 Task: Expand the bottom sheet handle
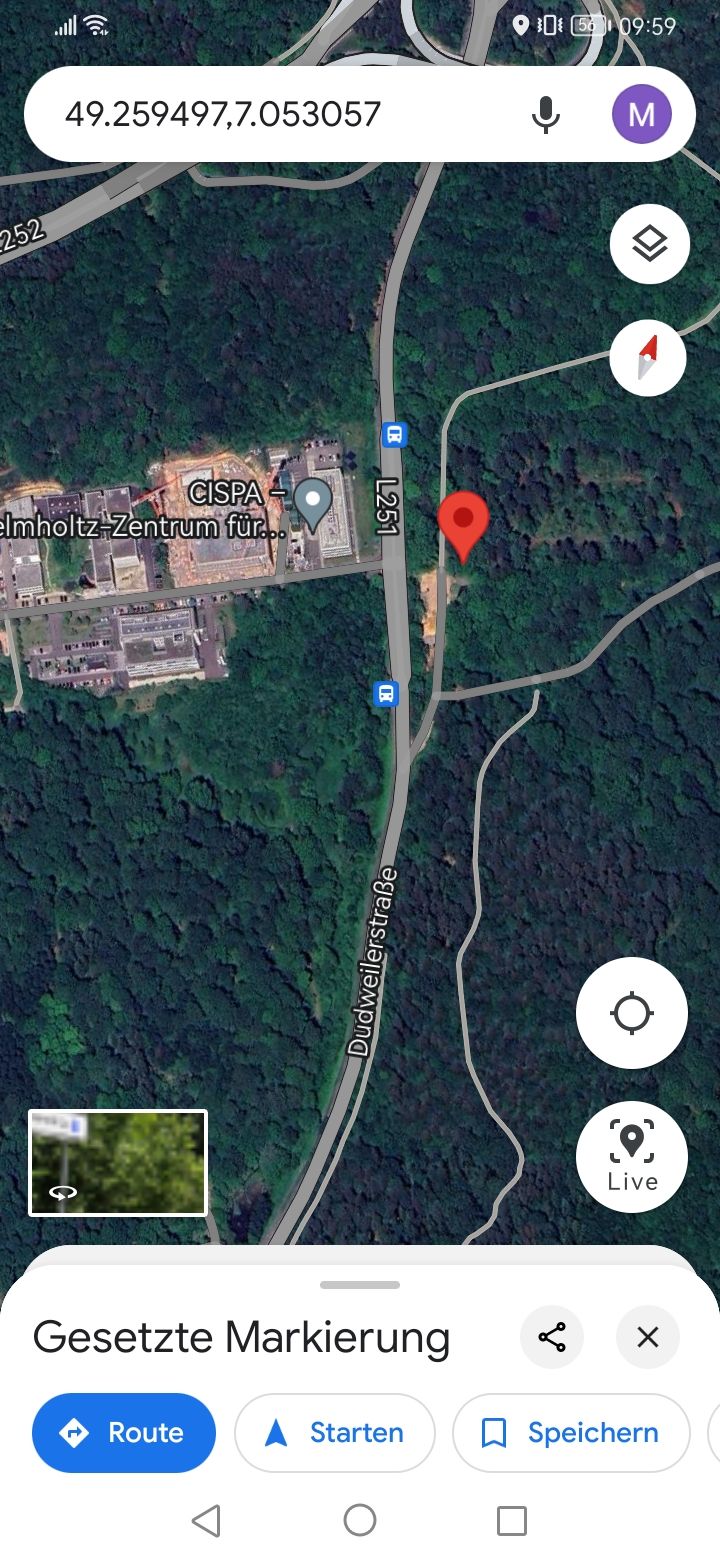pyautogui.click(x=360, y=1285)
